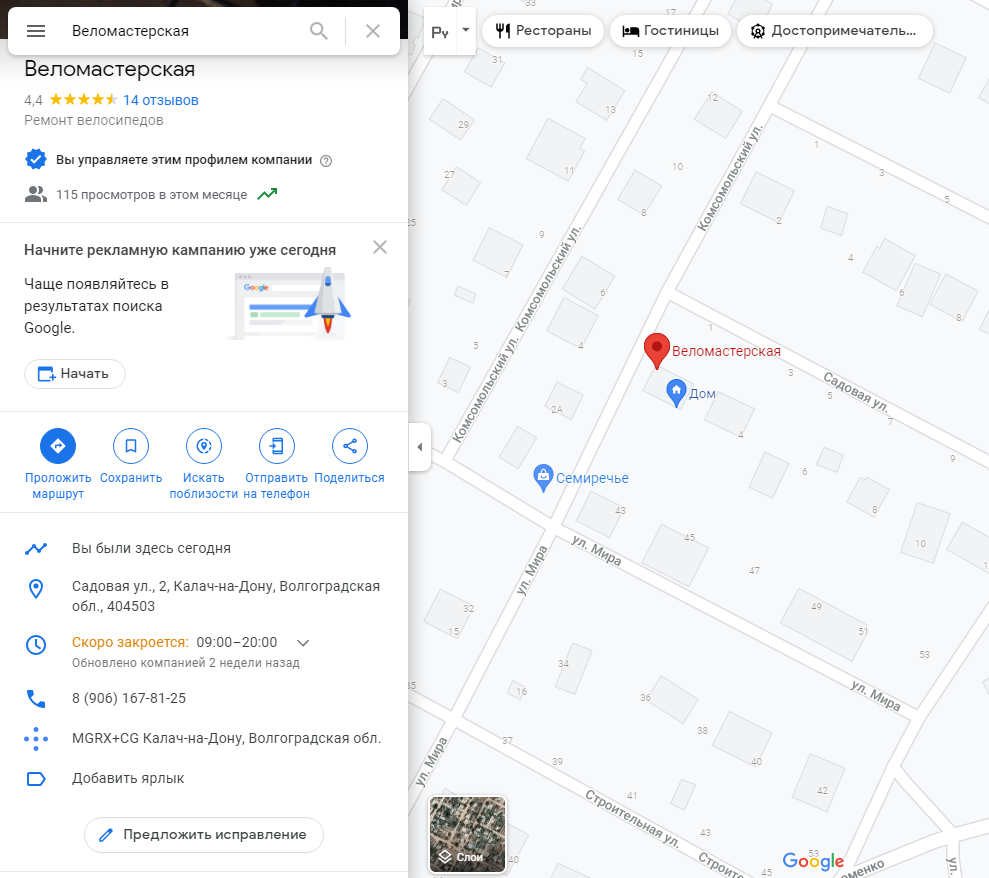Expand the opening hours chevron
989x878 pixels.
(303, 643)
